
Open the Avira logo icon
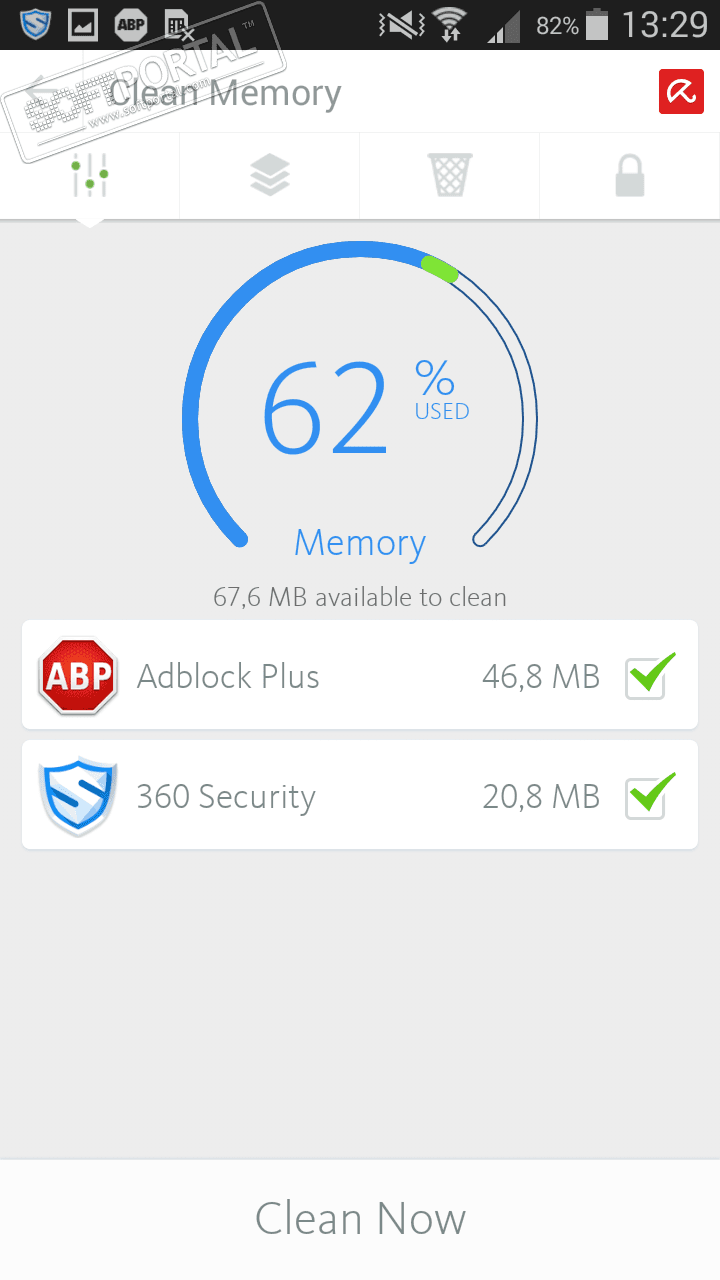pos(681,92)
